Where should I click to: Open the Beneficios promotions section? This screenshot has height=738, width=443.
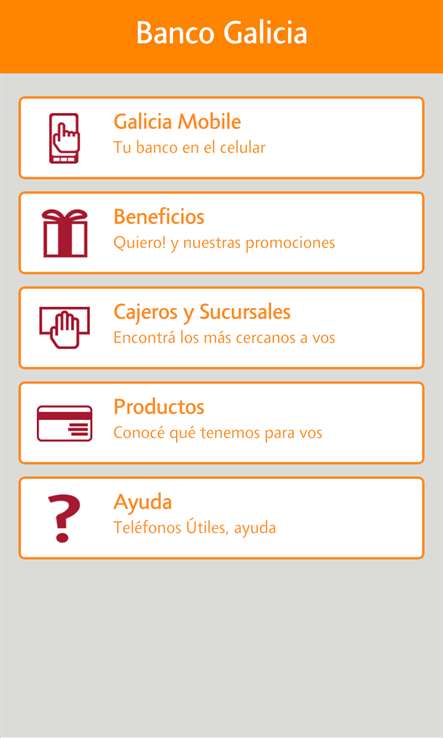[221, 233]
